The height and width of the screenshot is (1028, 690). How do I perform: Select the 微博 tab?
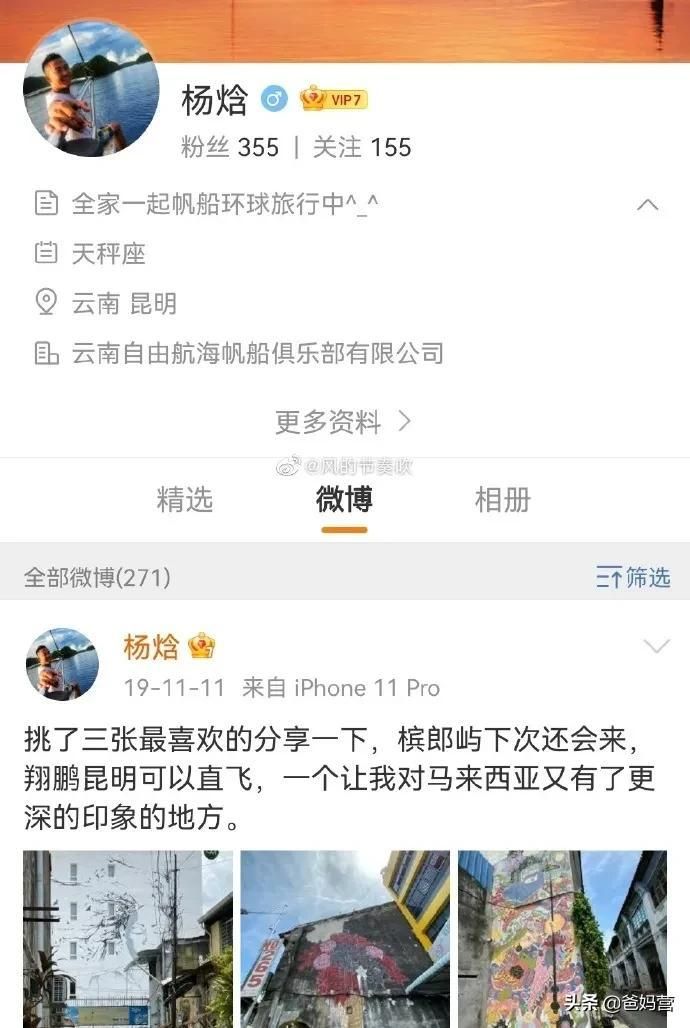click(344, 500)
